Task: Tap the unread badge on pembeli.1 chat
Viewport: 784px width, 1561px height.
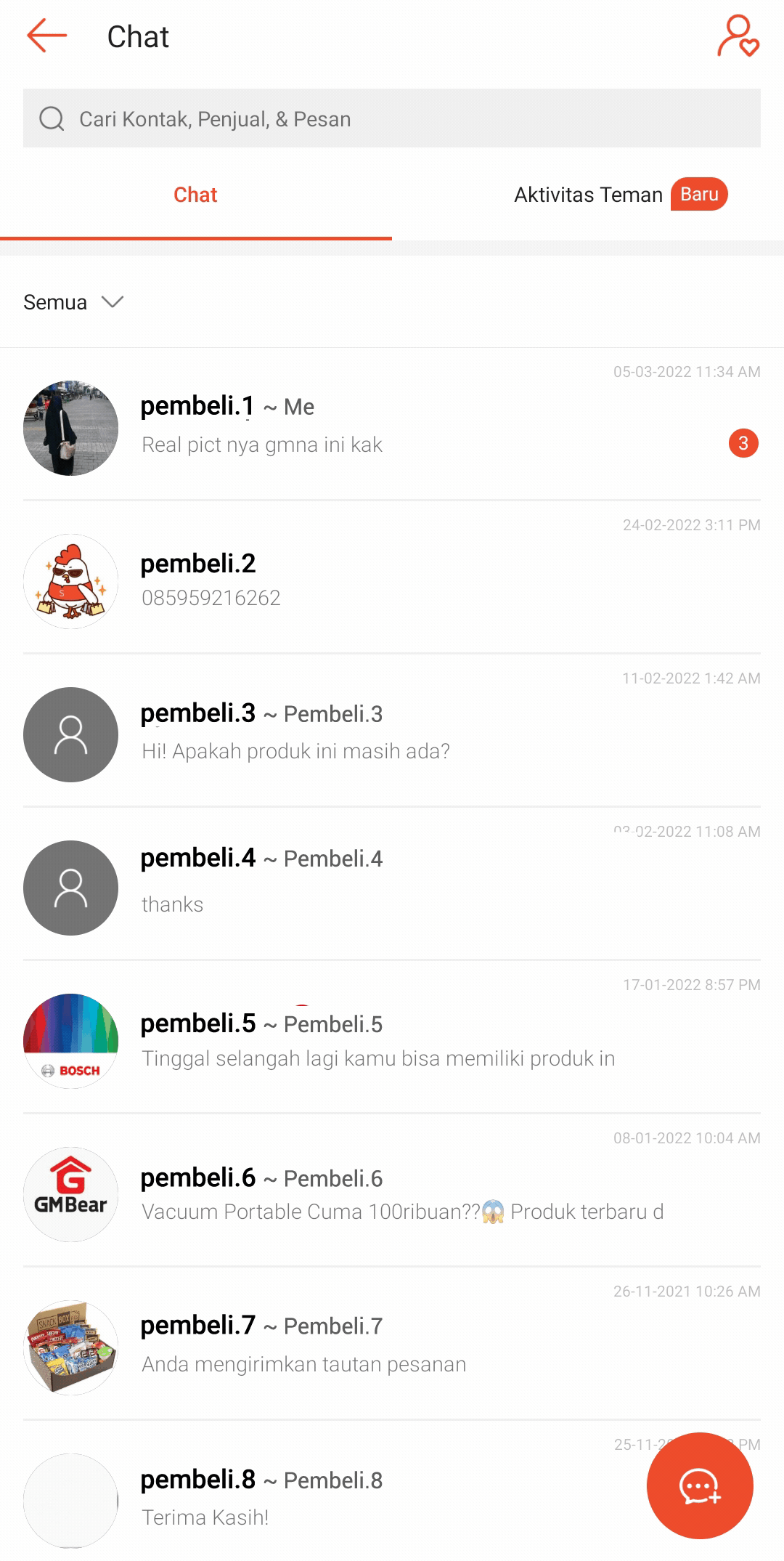Action: click(x=743, y=443)
